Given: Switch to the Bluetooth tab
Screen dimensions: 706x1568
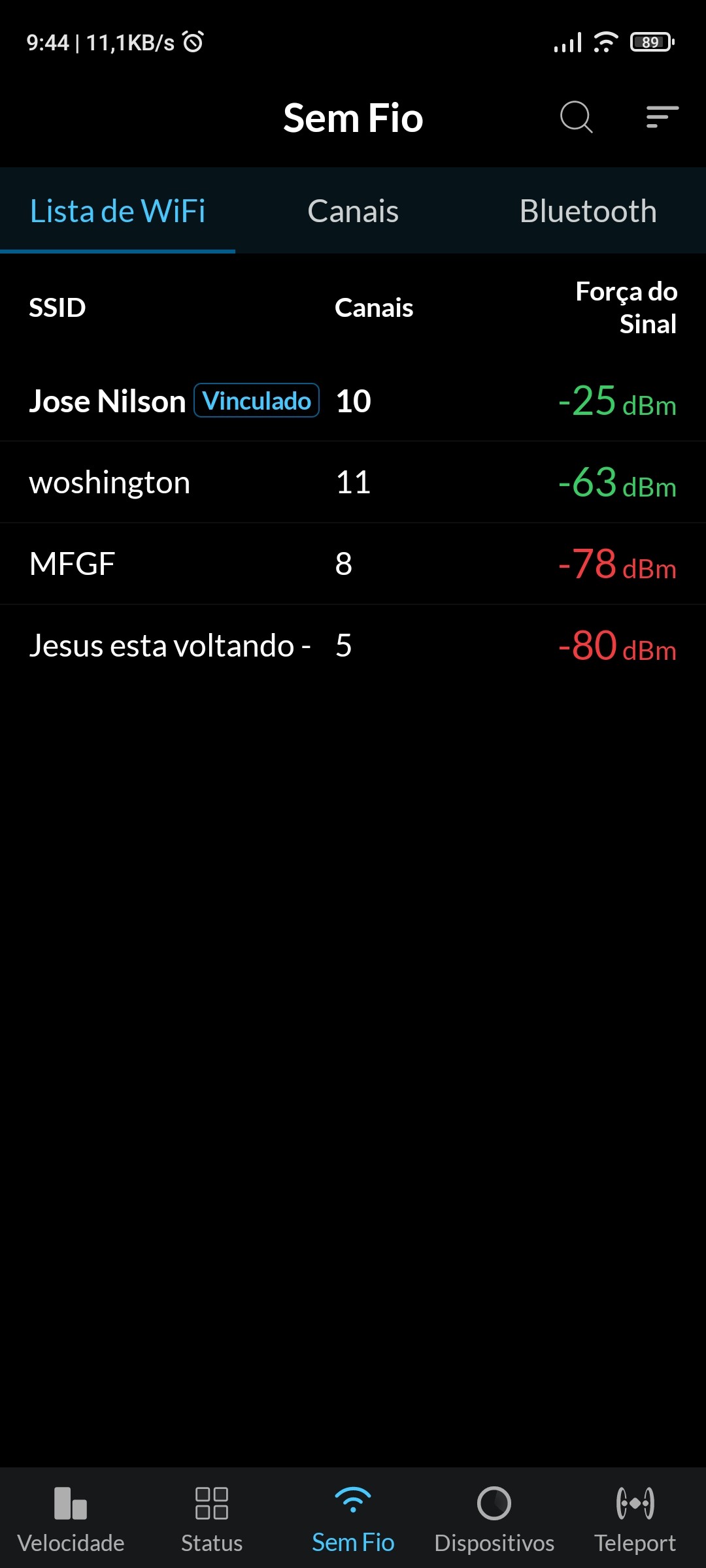Looking at the screenshot, I should [x=588, y=211].
